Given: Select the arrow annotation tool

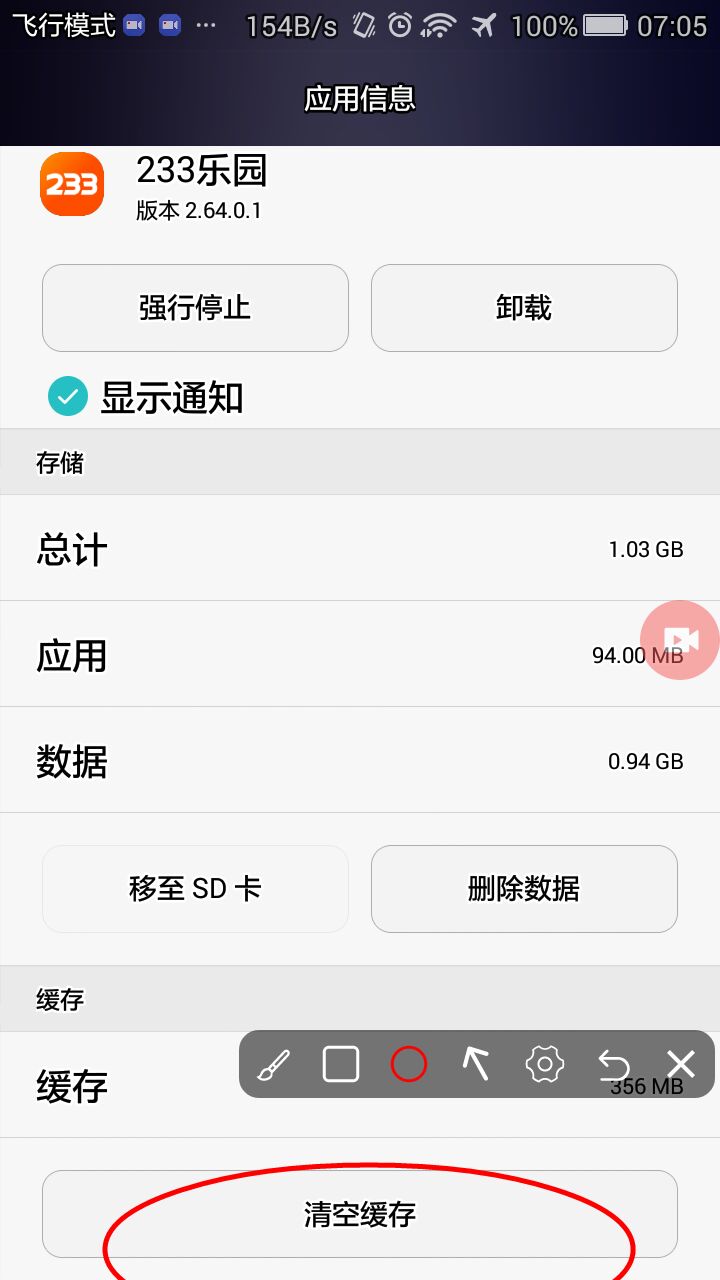Looking at the screenshot, I should tap(476, 1065).
